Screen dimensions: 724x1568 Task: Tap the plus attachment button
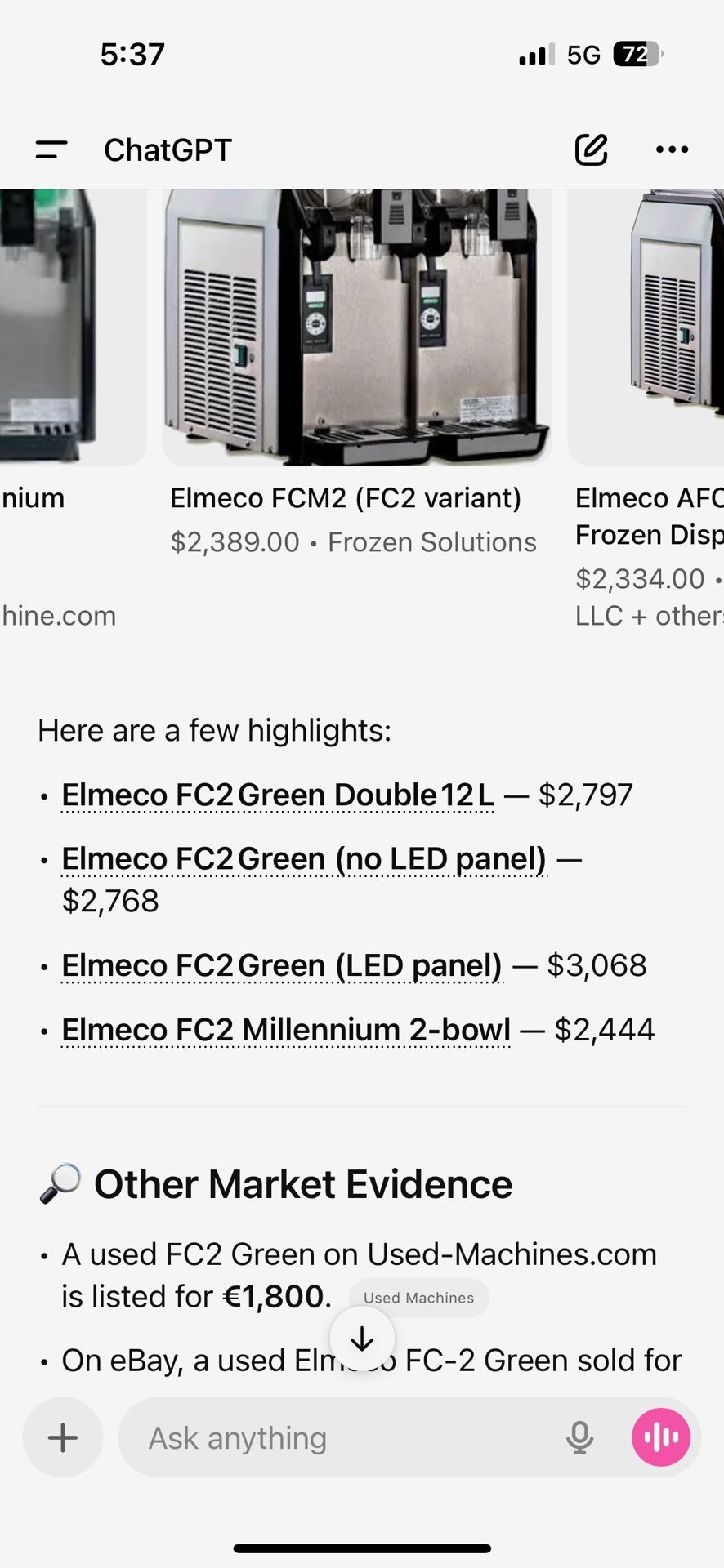63,1438
